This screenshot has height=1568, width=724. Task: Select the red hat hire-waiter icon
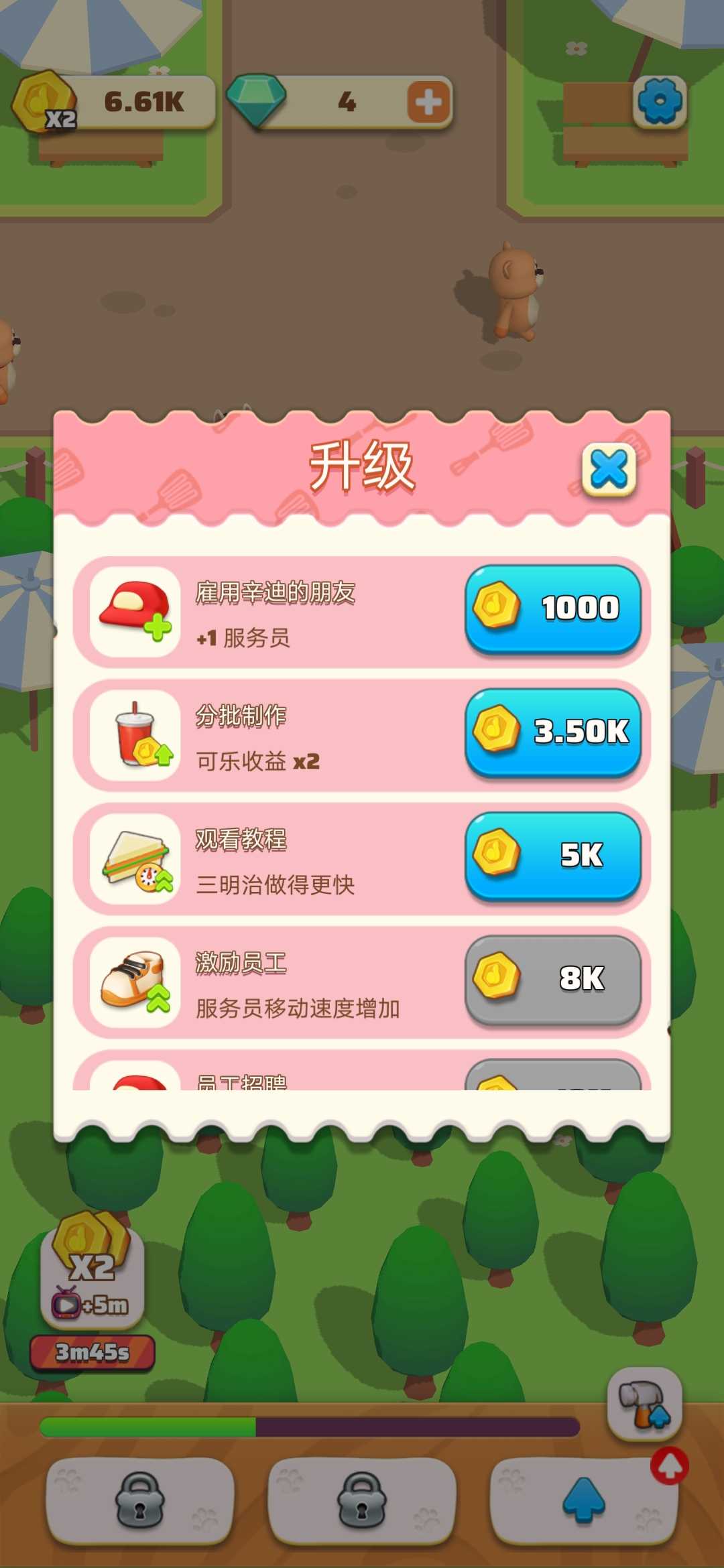coord(134,612)
